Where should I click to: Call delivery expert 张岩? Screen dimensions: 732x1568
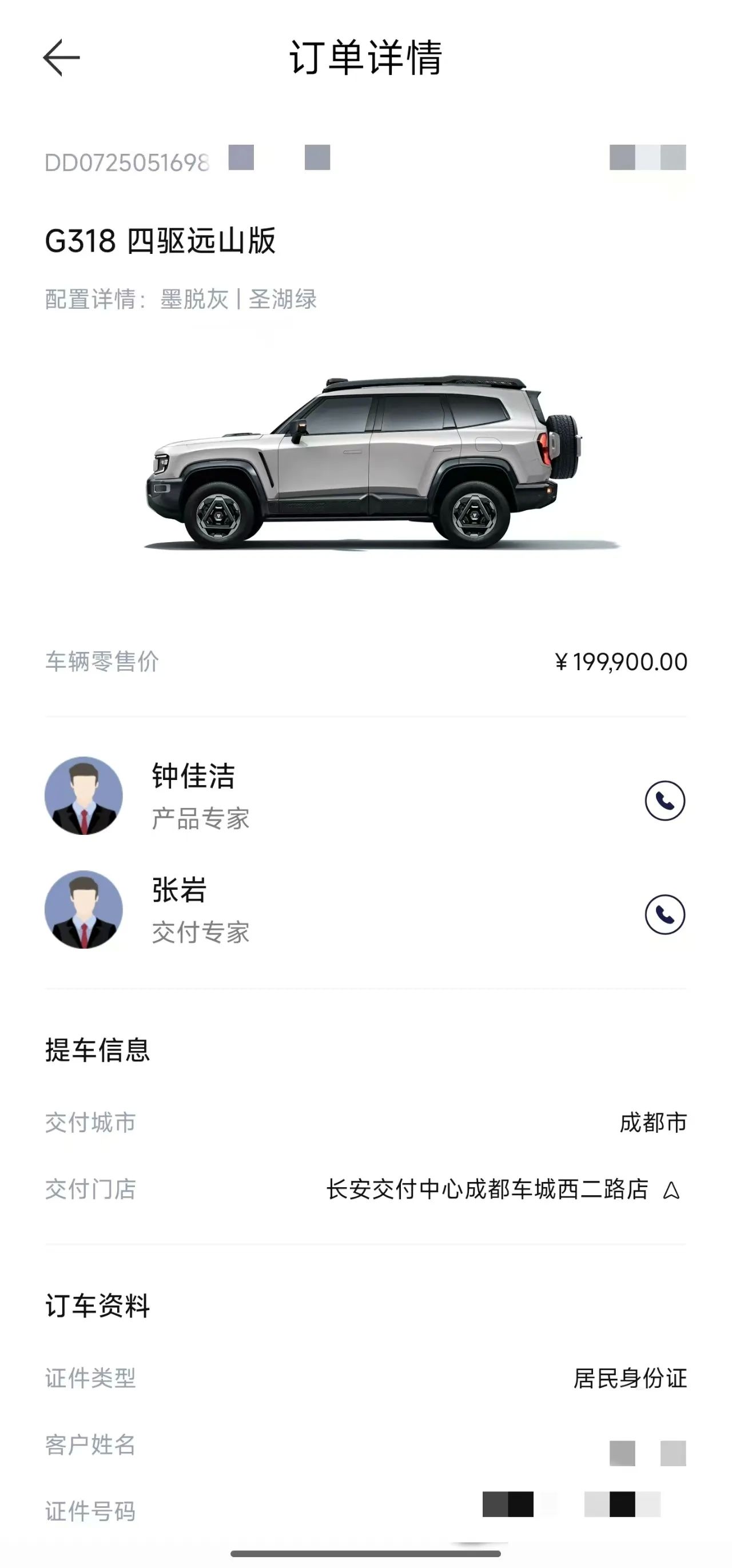tap(665, 914)
